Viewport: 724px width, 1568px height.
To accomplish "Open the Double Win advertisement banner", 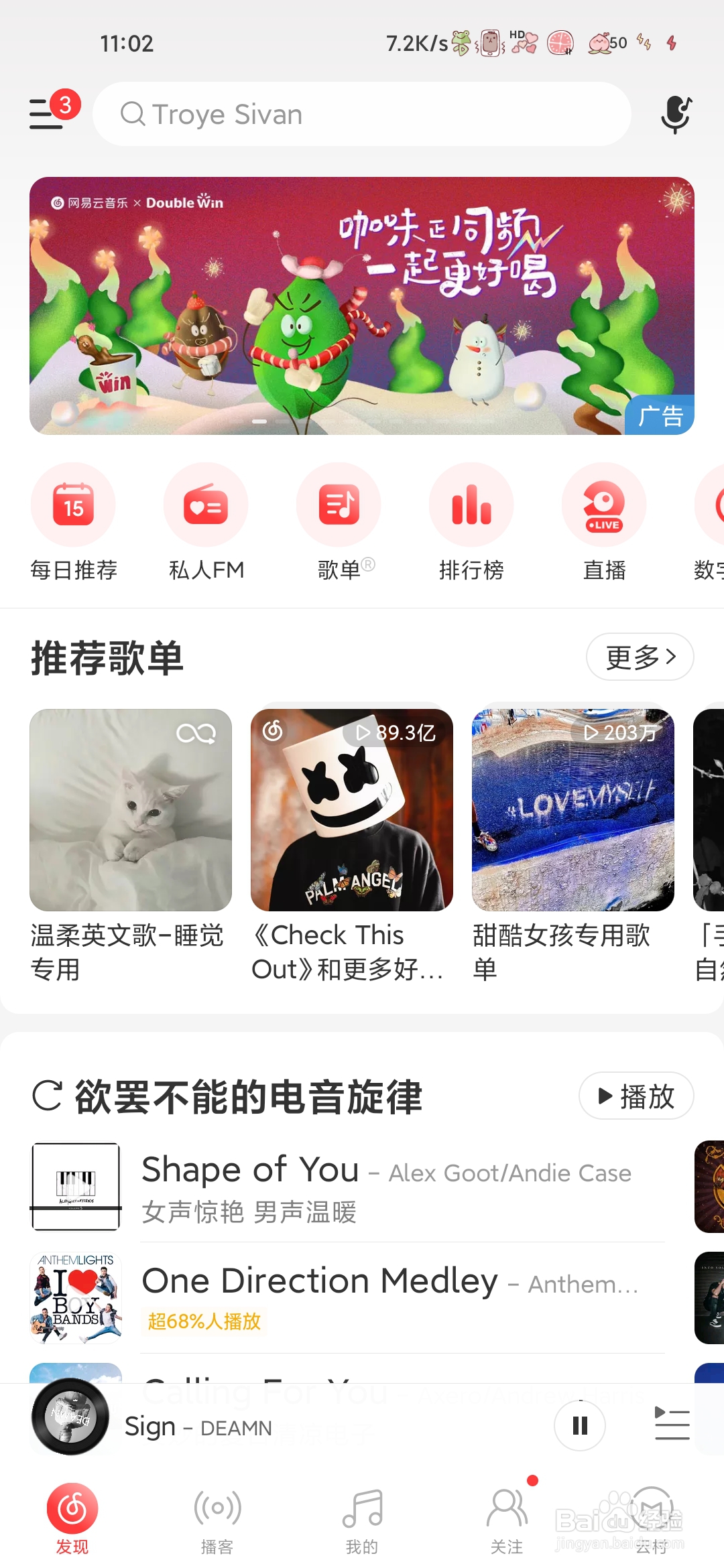I will click(x=362, y=306).
